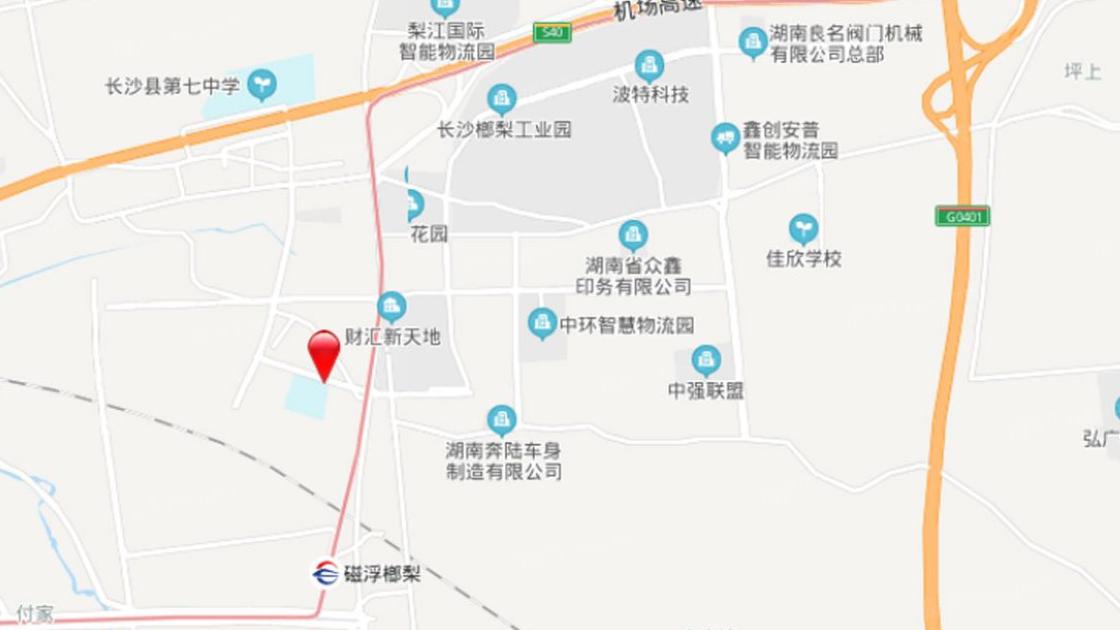
Task: Select the 财汇新天地 marker
Action: coord(392,307)
